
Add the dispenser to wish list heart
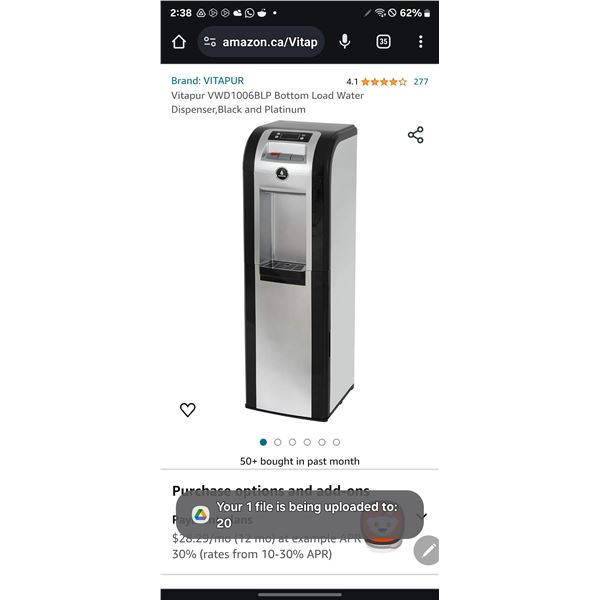pyautogui.click(x=187, y=409)
